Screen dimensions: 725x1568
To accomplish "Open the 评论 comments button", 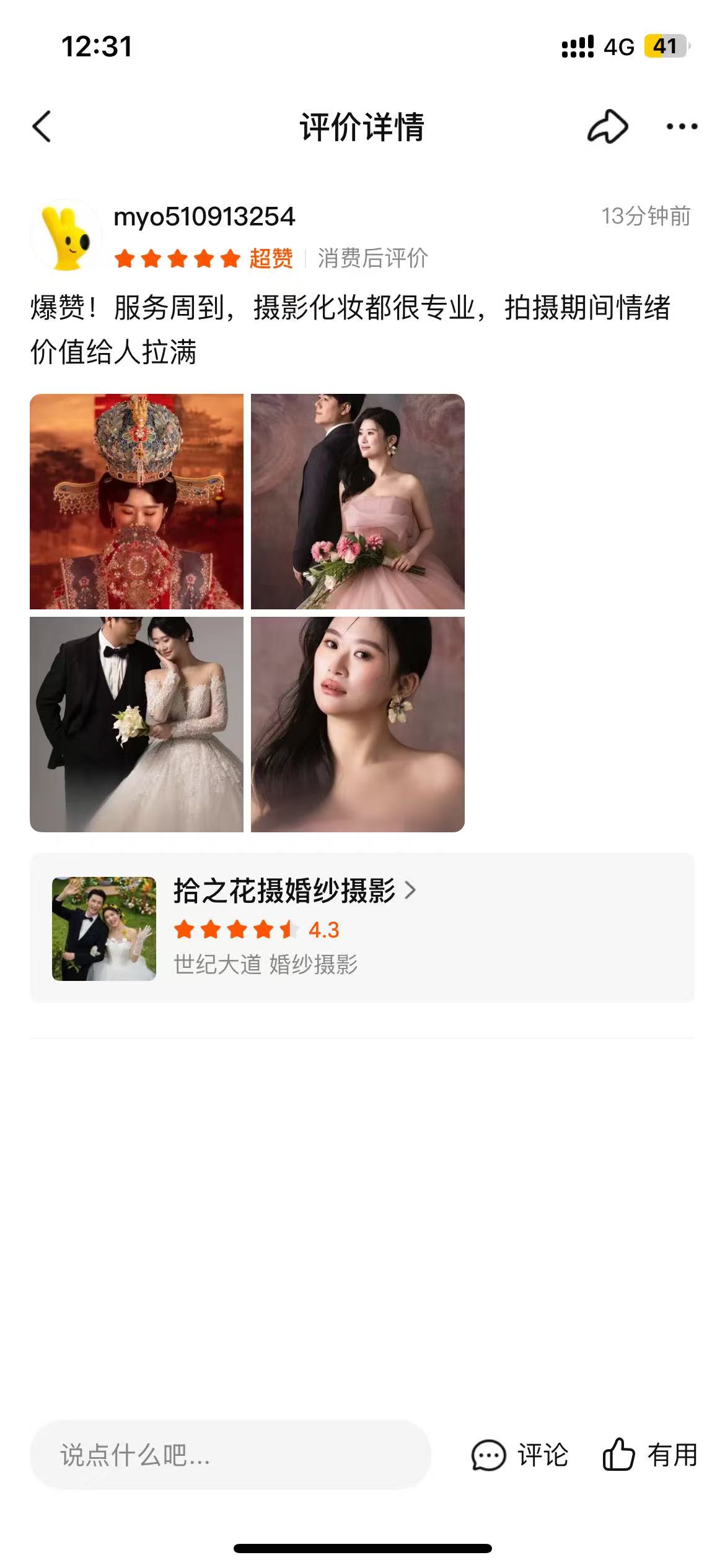I will pos(520,1455).
